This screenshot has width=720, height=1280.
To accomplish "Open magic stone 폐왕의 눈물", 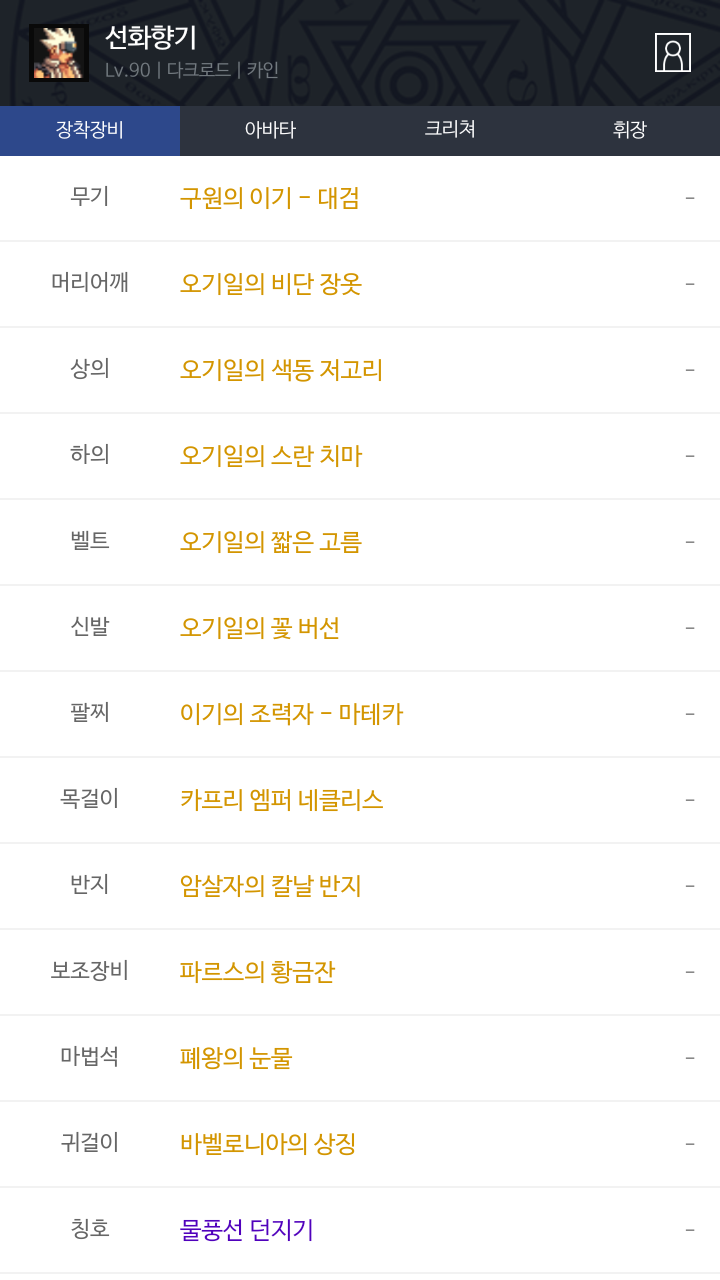I will point(236,1058).
